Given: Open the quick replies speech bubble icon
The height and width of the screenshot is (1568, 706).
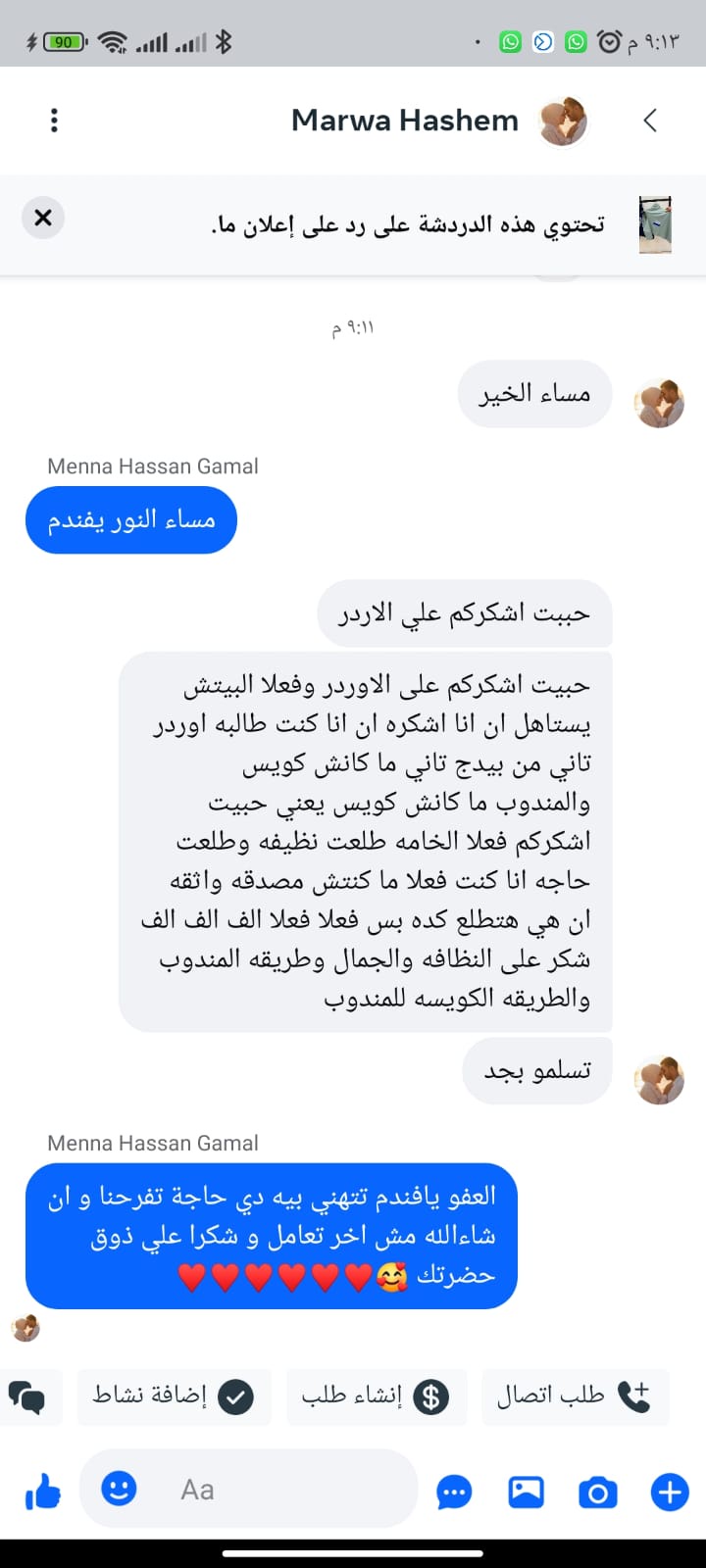Looking at the screenshot, I should 454,1493.
